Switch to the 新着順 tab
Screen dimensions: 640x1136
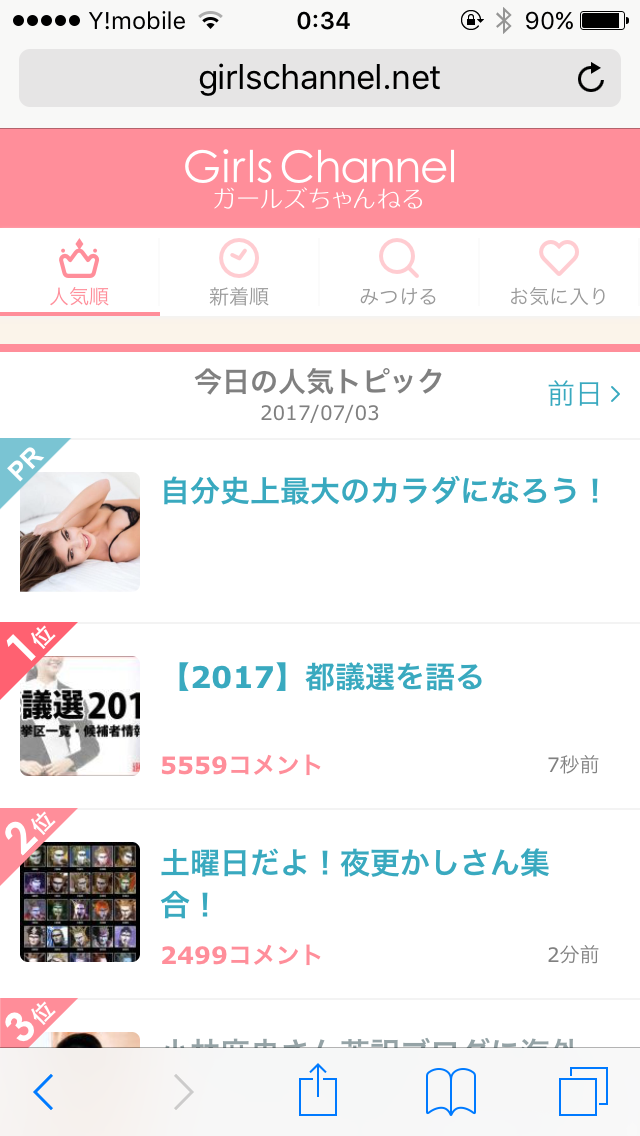point(239,273)
